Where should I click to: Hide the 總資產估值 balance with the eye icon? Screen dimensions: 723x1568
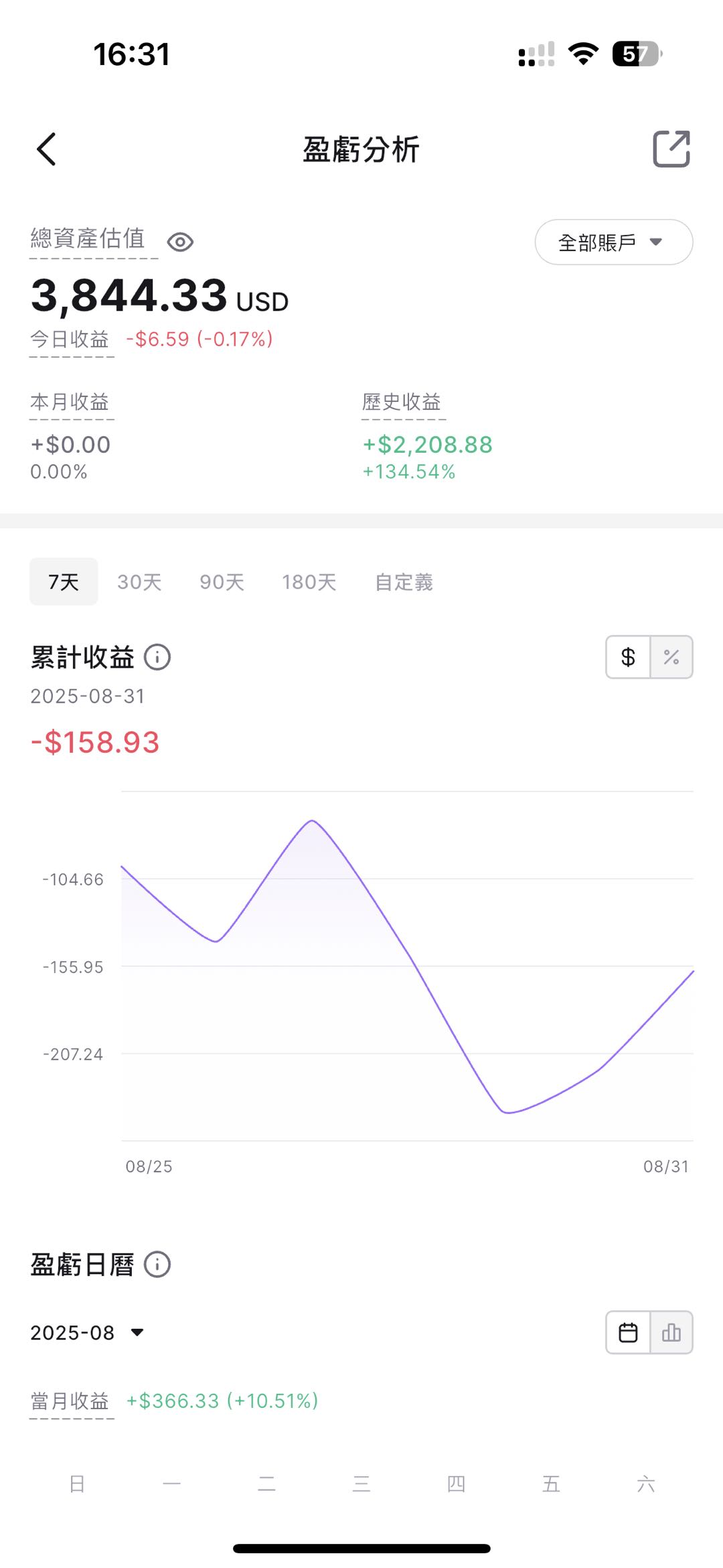click(180, 242)
